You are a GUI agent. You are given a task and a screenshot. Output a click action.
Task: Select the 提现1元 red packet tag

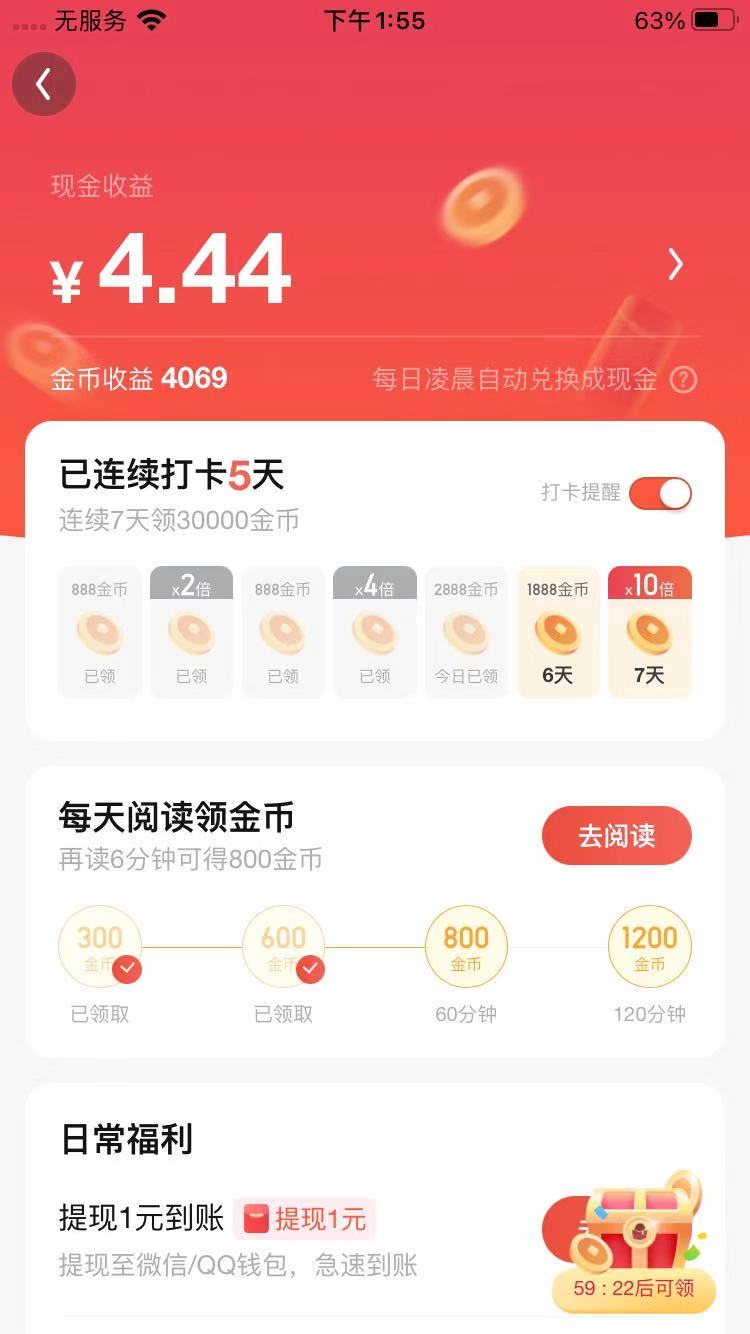click(x=305, y=1219)
